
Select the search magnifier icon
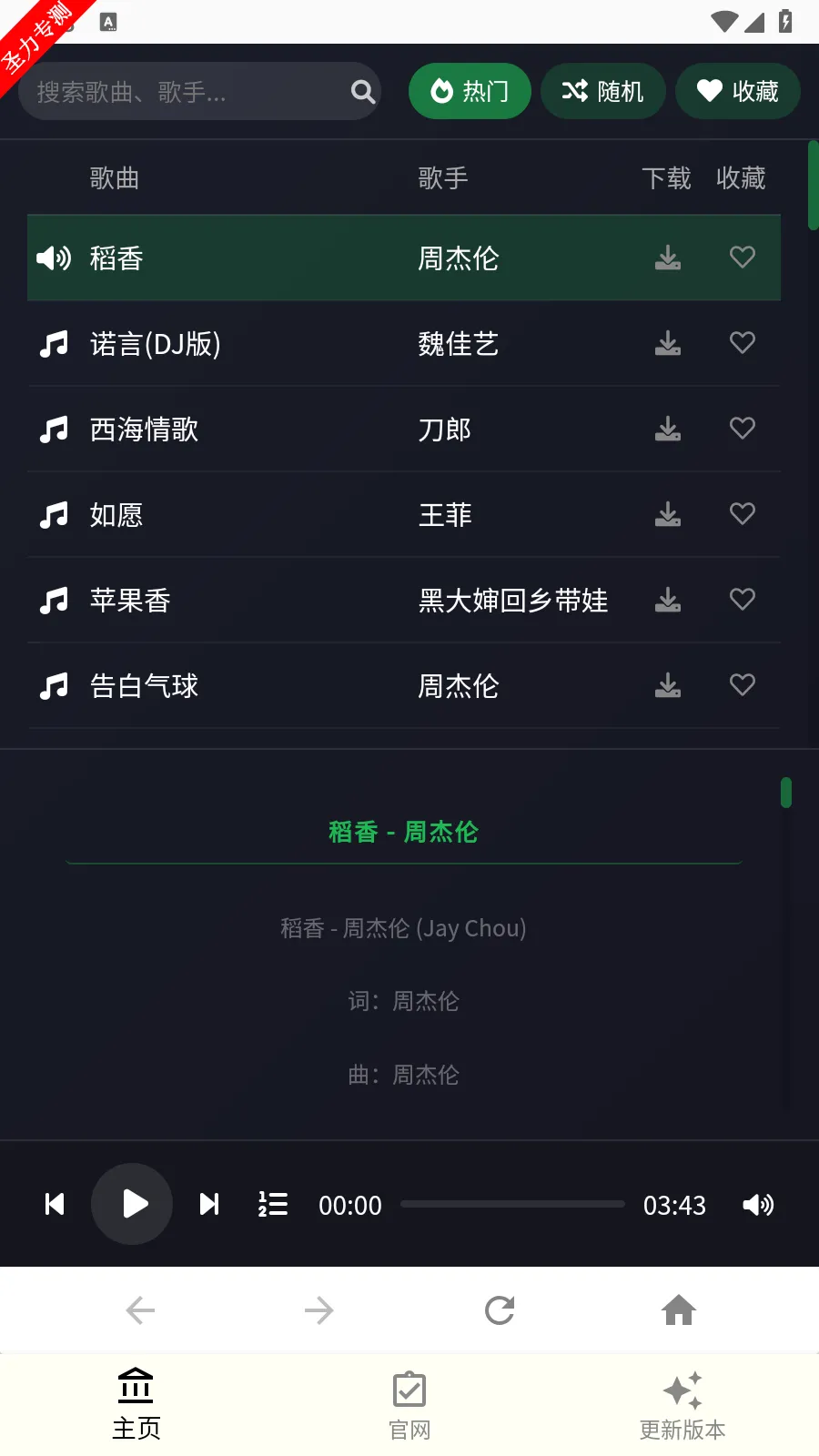361,91
